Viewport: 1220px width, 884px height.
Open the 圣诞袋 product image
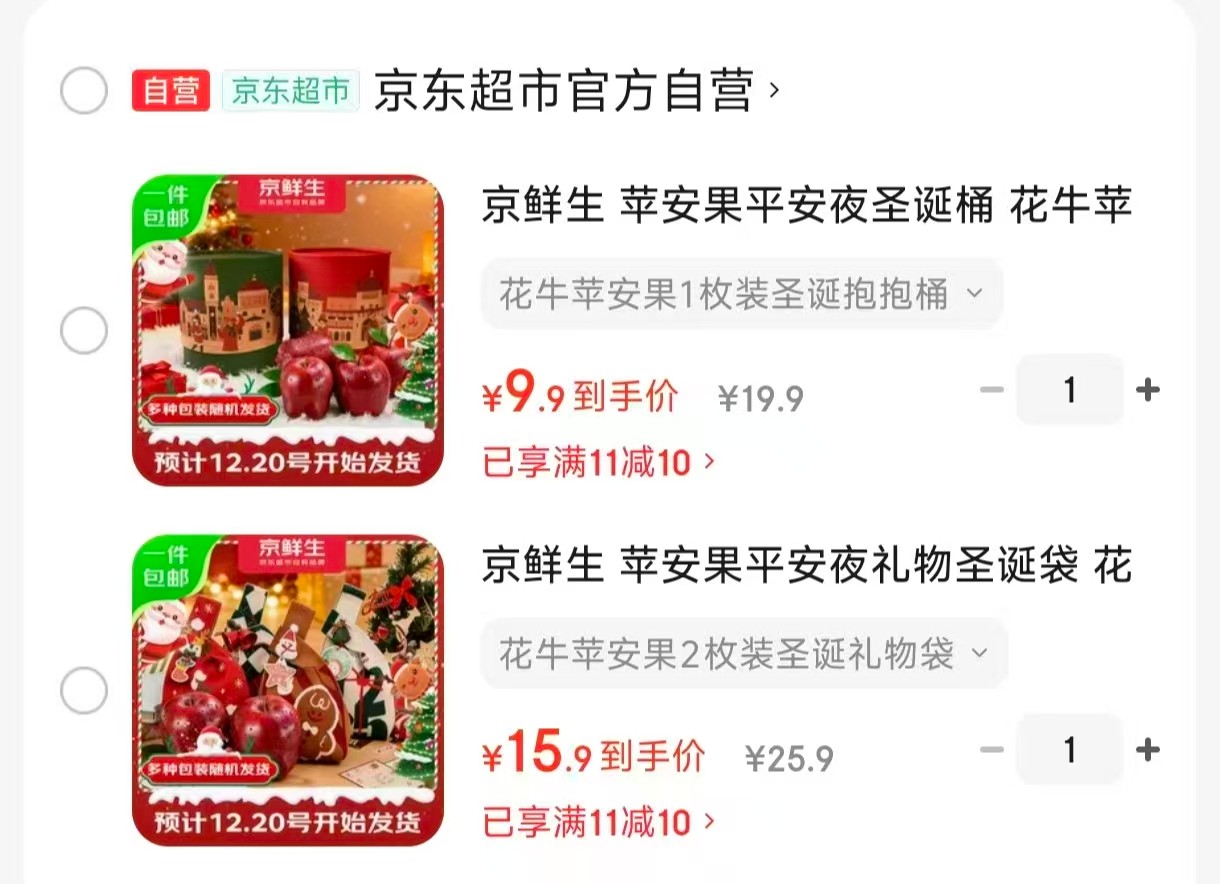[x=288, y=690]
